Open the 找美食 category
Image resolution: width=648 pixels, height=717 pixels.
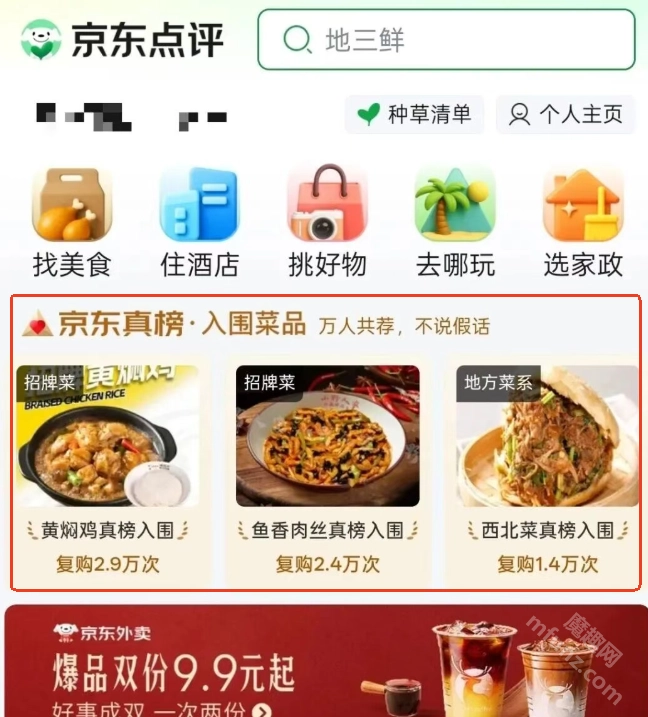pos(72,222)
